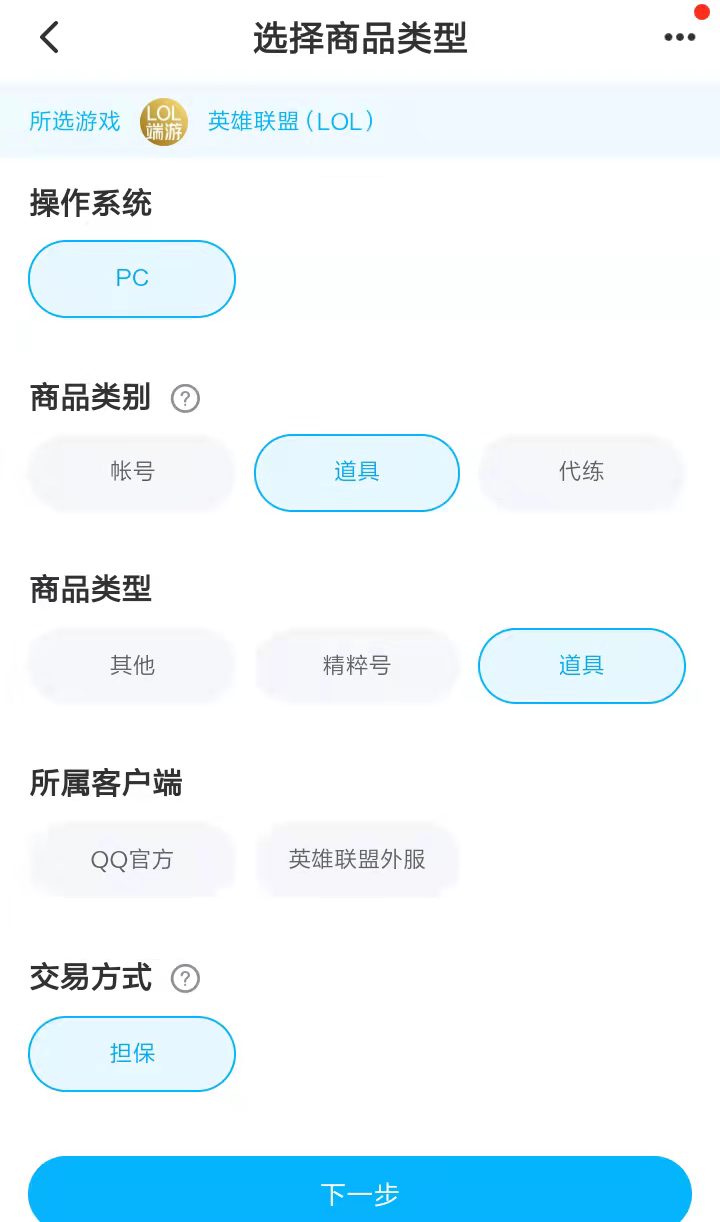Select 道具 under 商品类型

point(582,666)
